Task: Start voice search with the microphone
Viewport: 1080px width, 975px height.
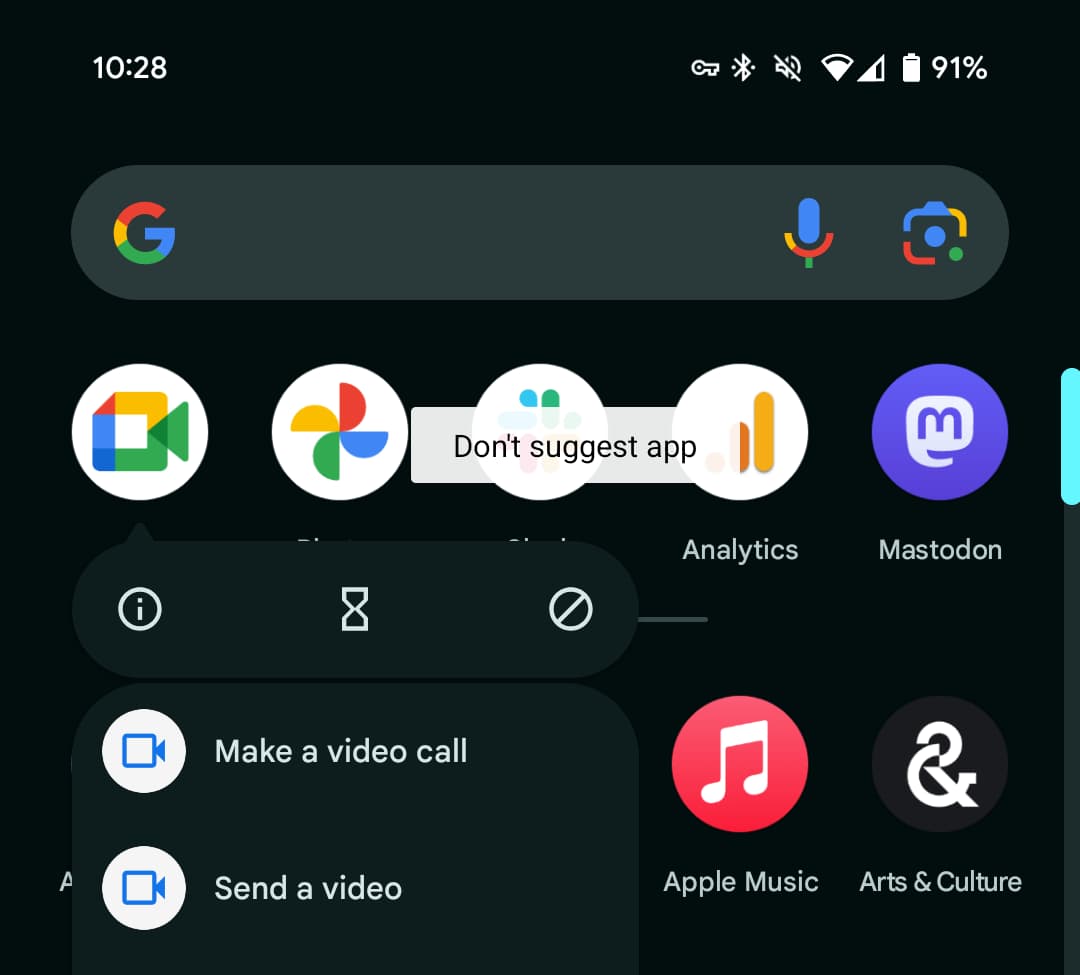Action: tap(808, 233)
